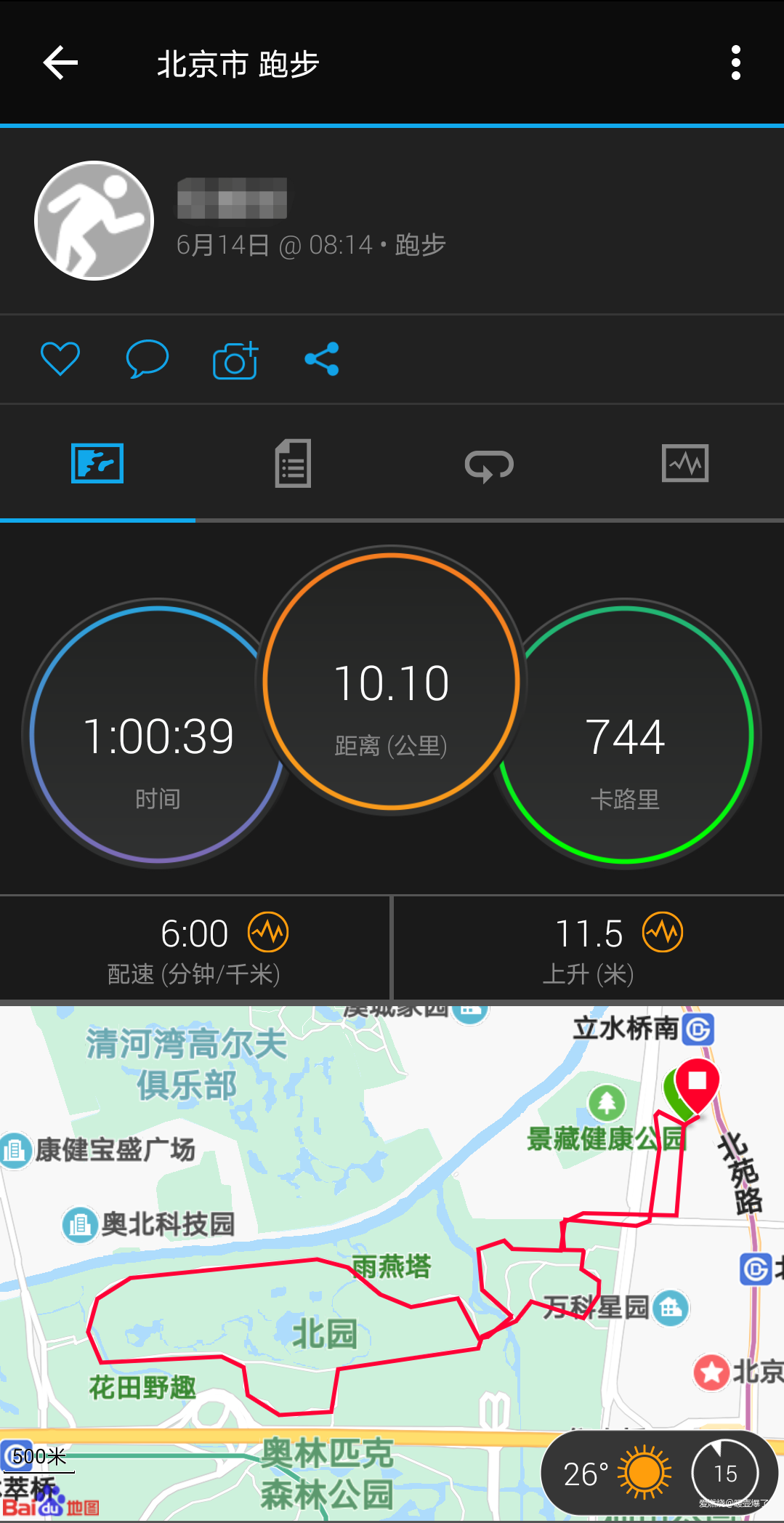Like the run with the heart icon
The image size is (784, 1523).
[x=60, y=358]
